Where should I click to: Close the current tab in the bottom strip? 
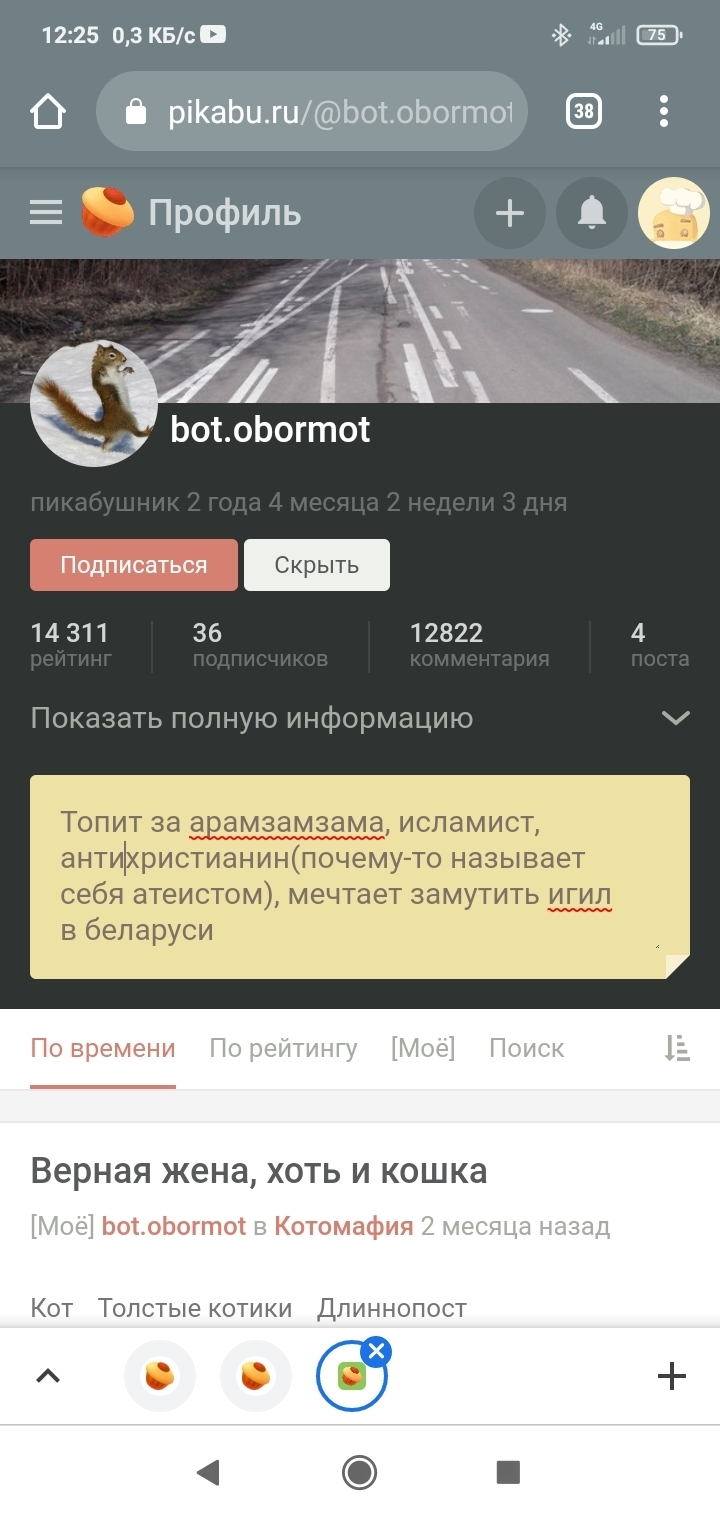[x=377, y=1352]
